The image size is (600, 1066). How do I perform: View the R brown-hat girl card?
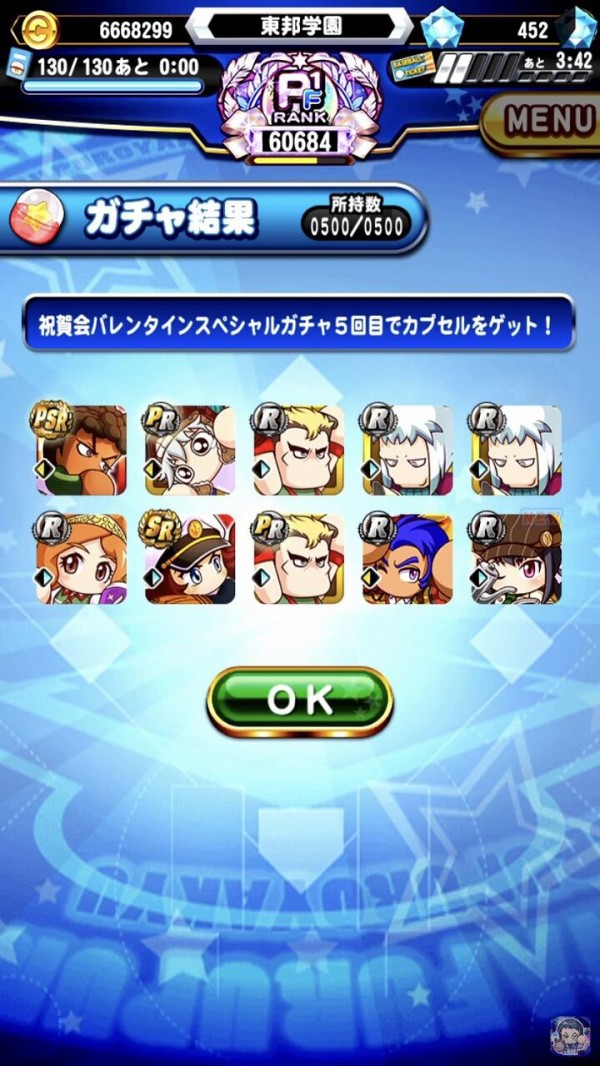point(516,558)
